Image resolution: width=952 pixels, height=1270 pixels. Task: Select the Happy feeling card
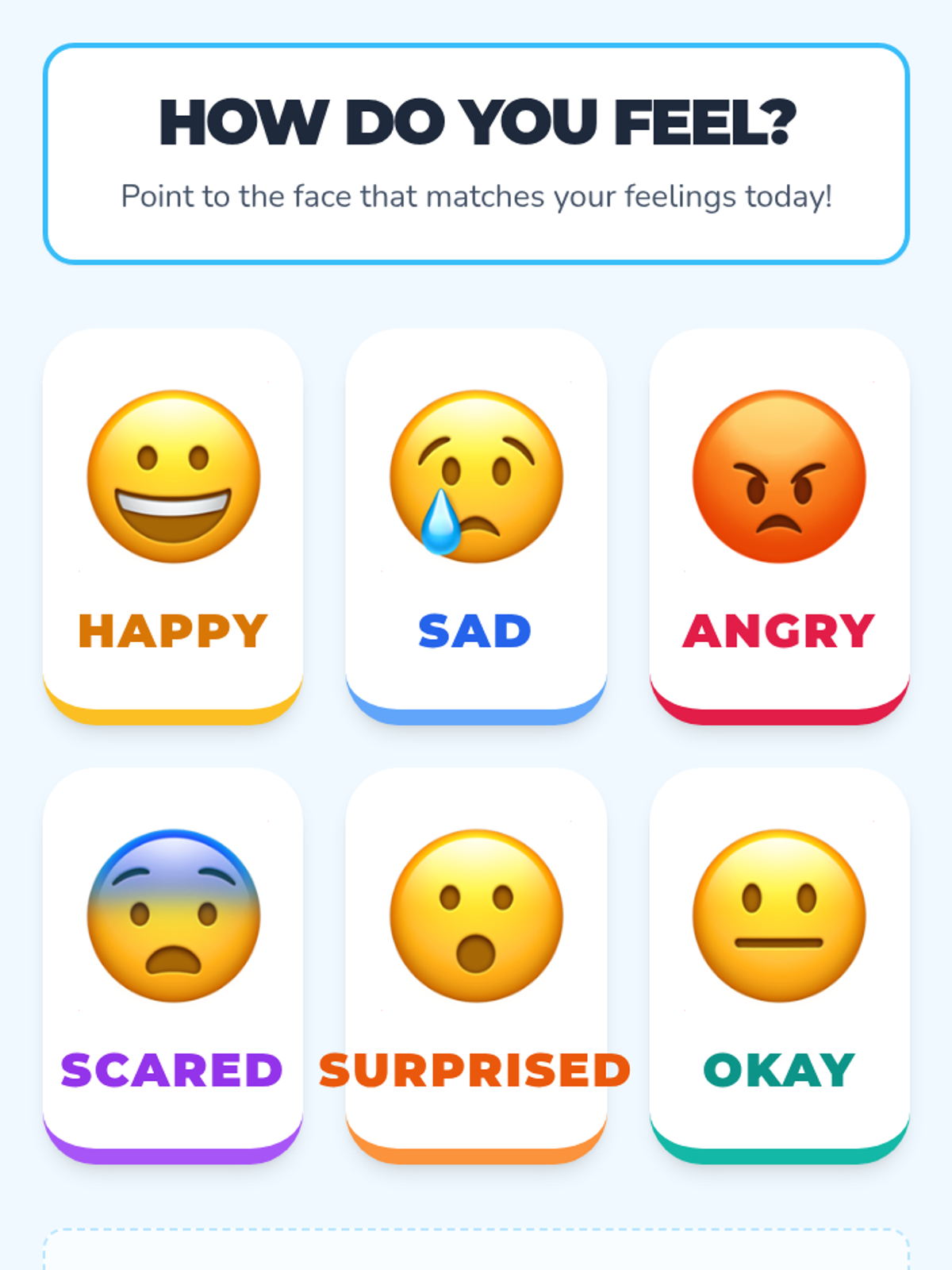[x=173, y=524]
